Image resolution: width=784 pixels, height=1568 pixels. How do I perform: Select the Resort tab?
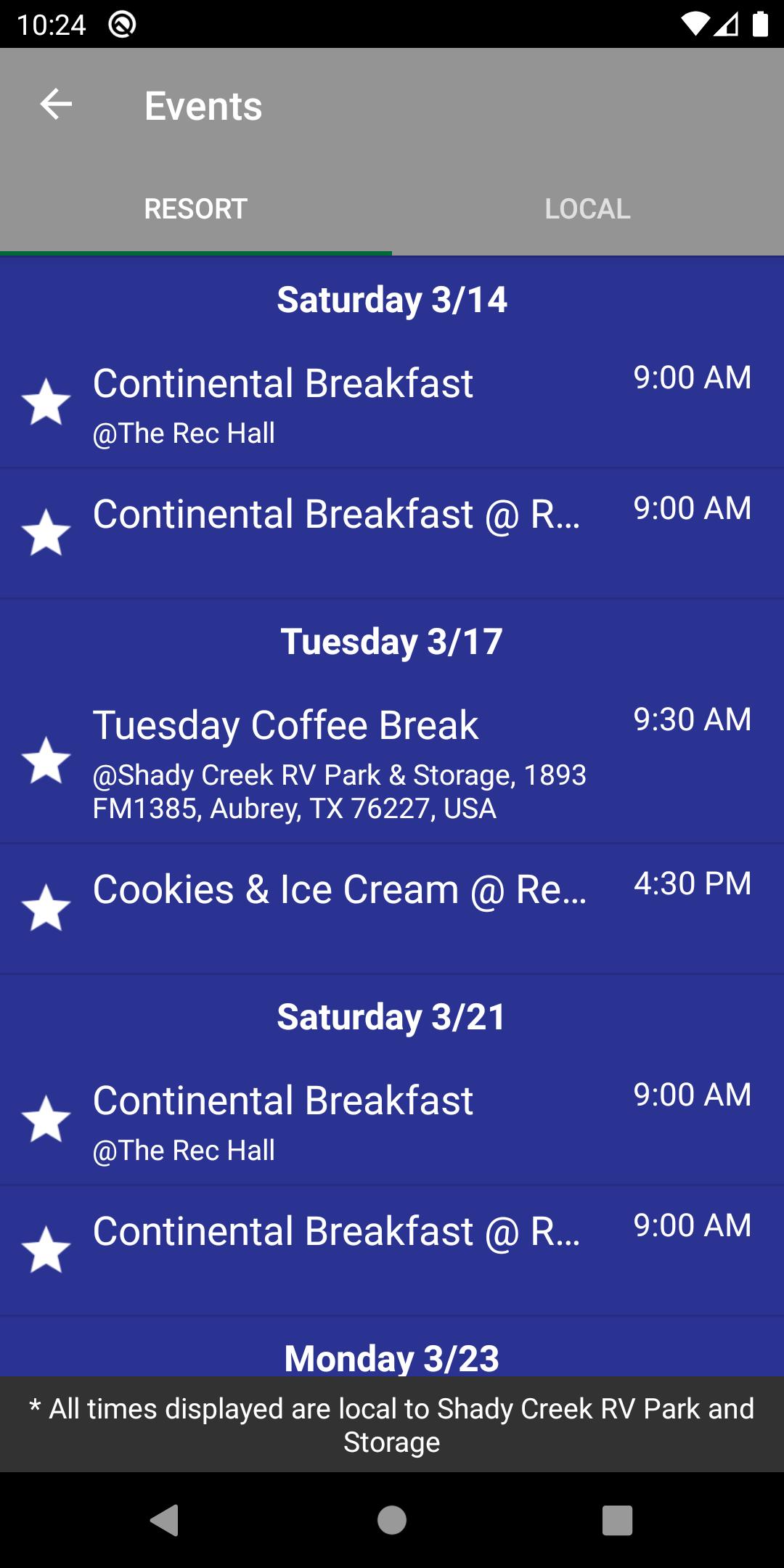[x=196, y=209]
